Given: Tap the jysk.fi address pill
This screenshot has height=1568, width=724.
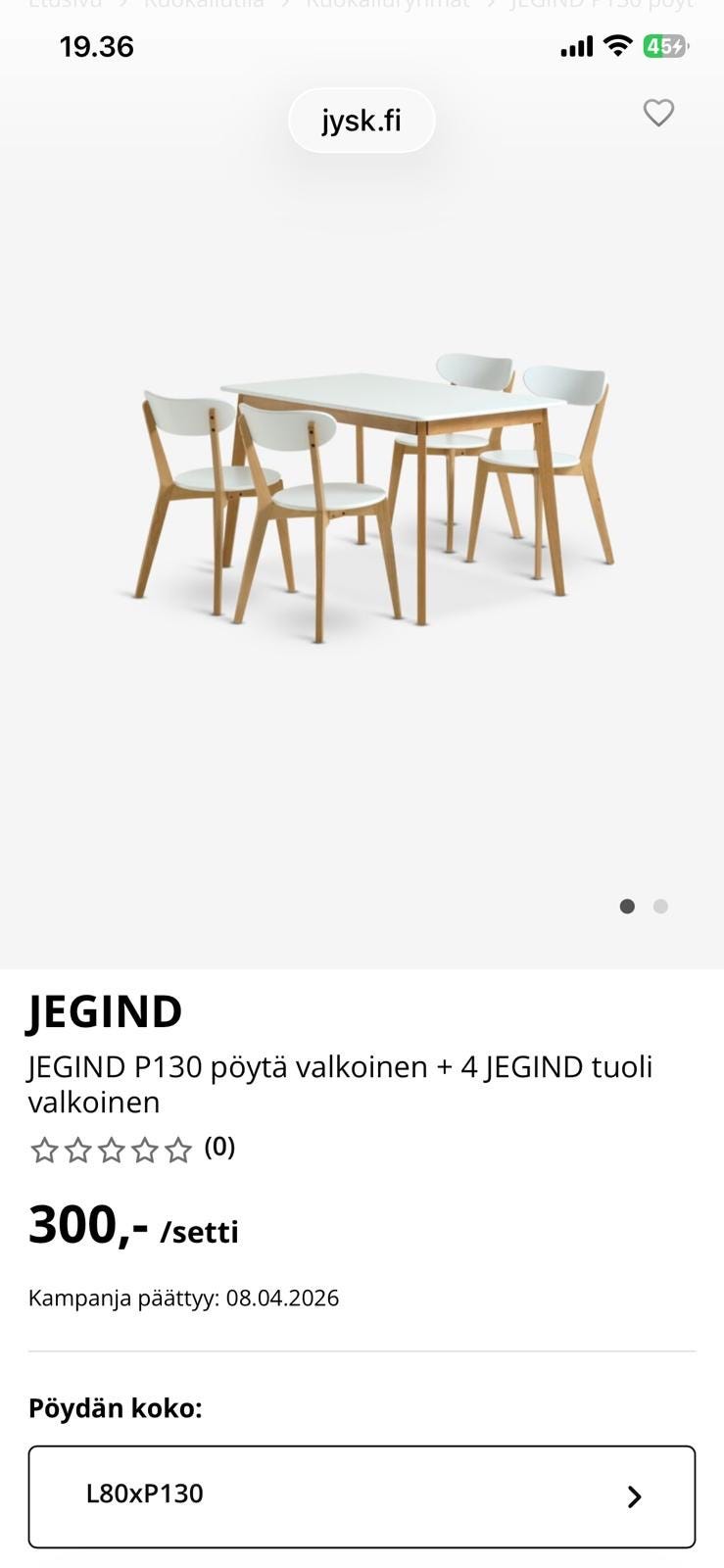Looking at the screenshot, I should click(x=362, y=121).
